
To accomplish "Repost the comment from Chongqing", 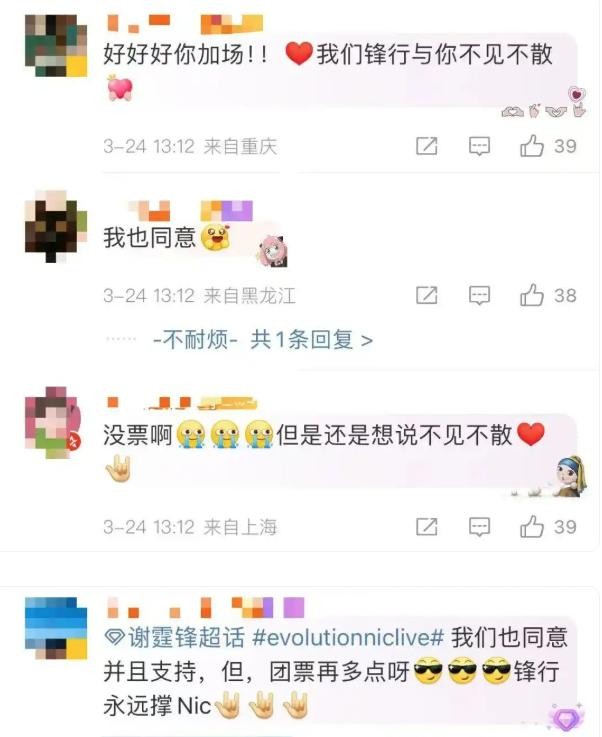I will [427, 146].
